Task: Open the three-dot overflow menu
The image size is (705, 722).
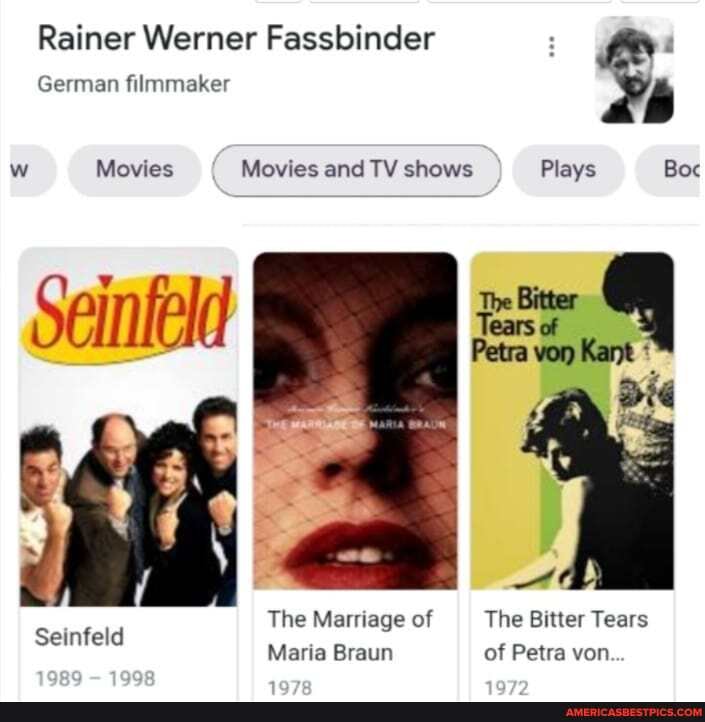Action: [x=551, y=44]
